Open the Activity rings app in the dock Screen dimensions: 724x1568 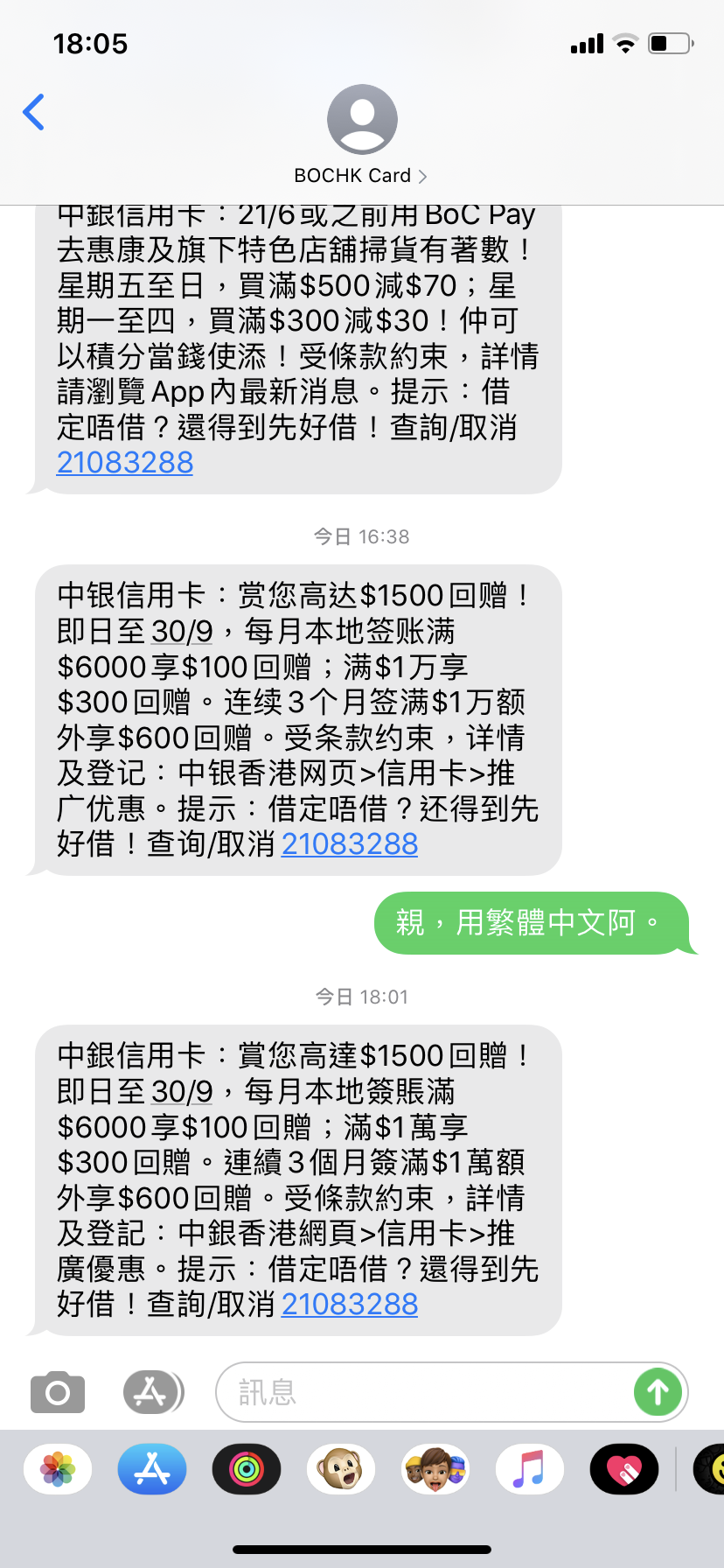pos(246,1468)
